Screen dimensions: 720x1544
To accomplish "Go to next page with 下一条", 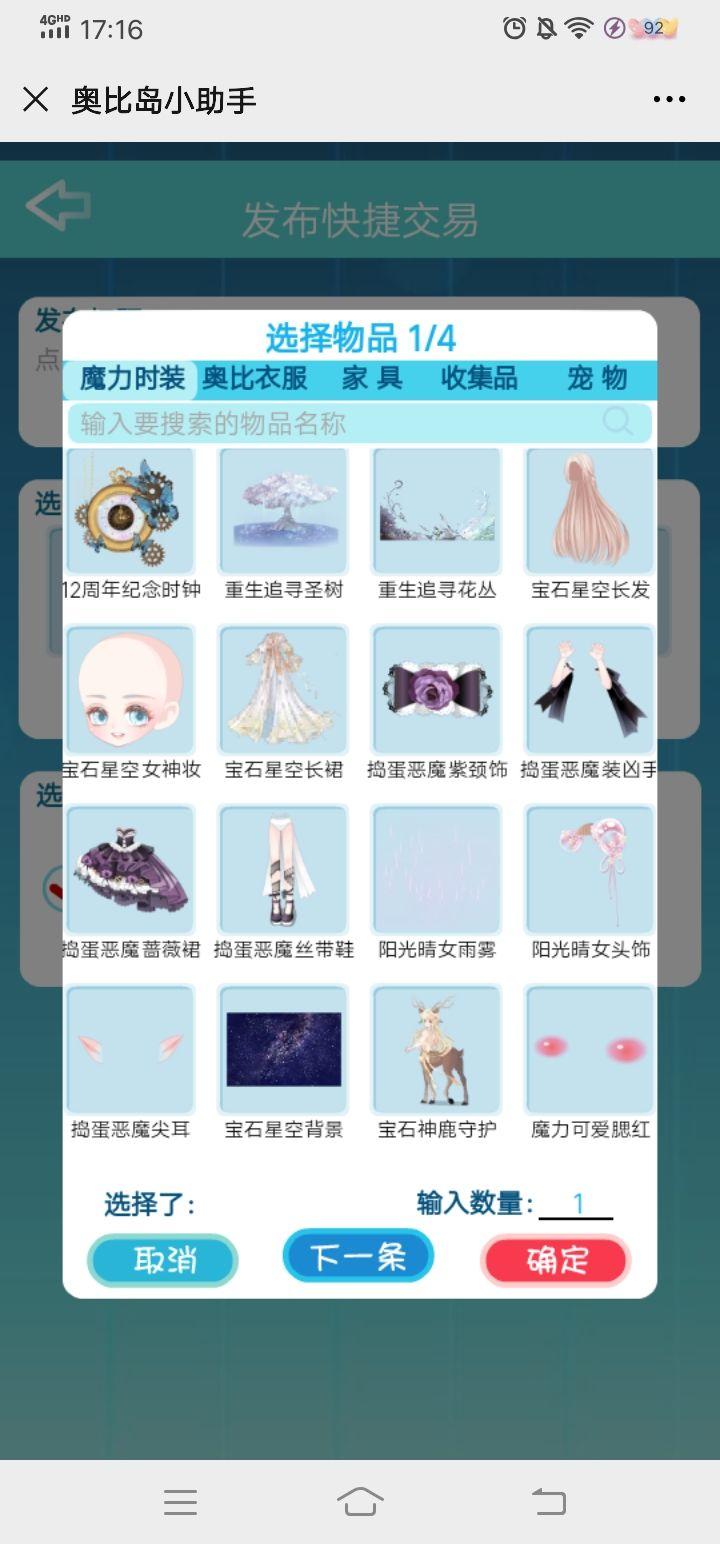I will [x=357, y=1256].
